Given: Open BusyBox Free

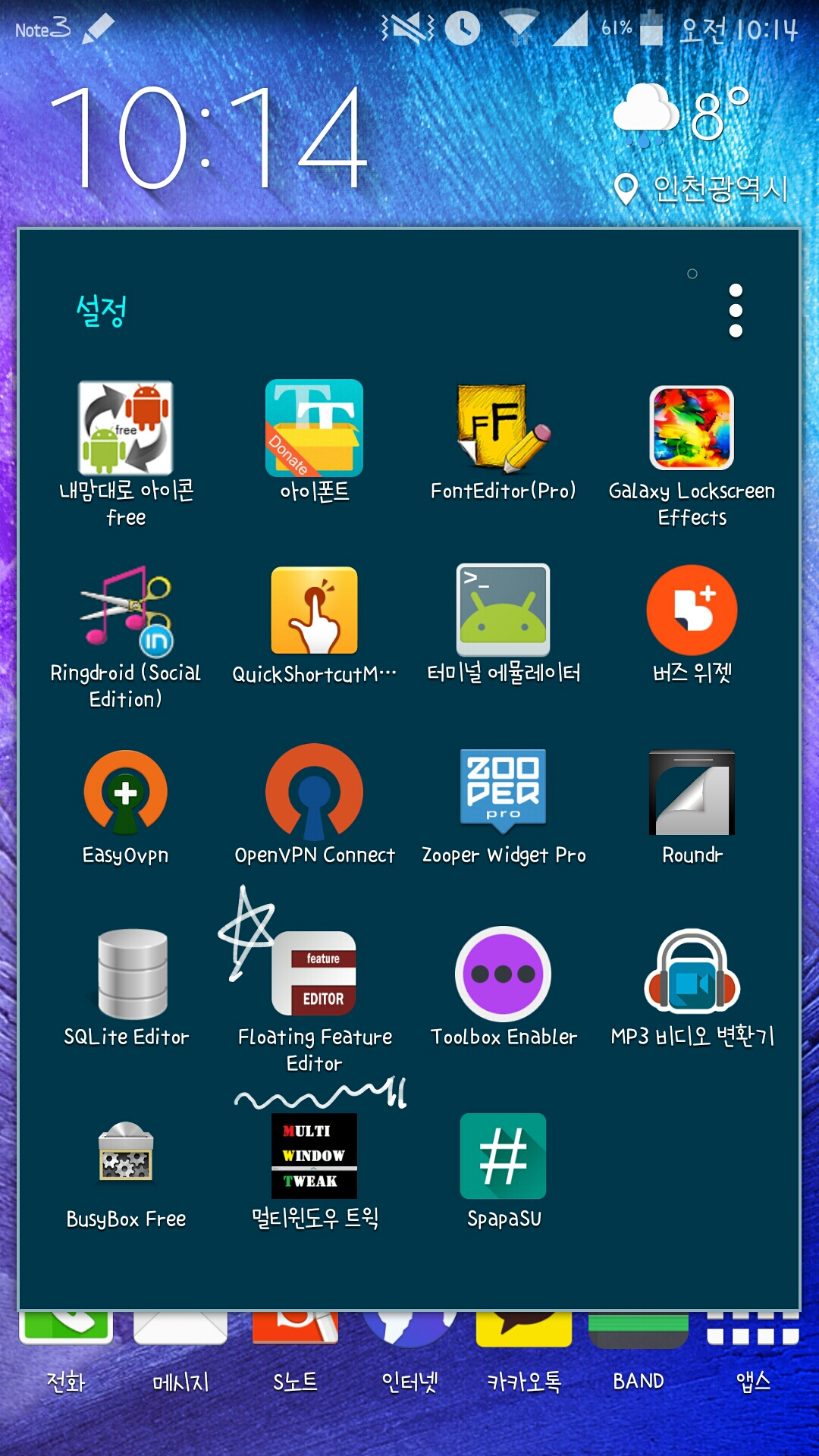Looking at the screenshot, I should point(126,1156).
